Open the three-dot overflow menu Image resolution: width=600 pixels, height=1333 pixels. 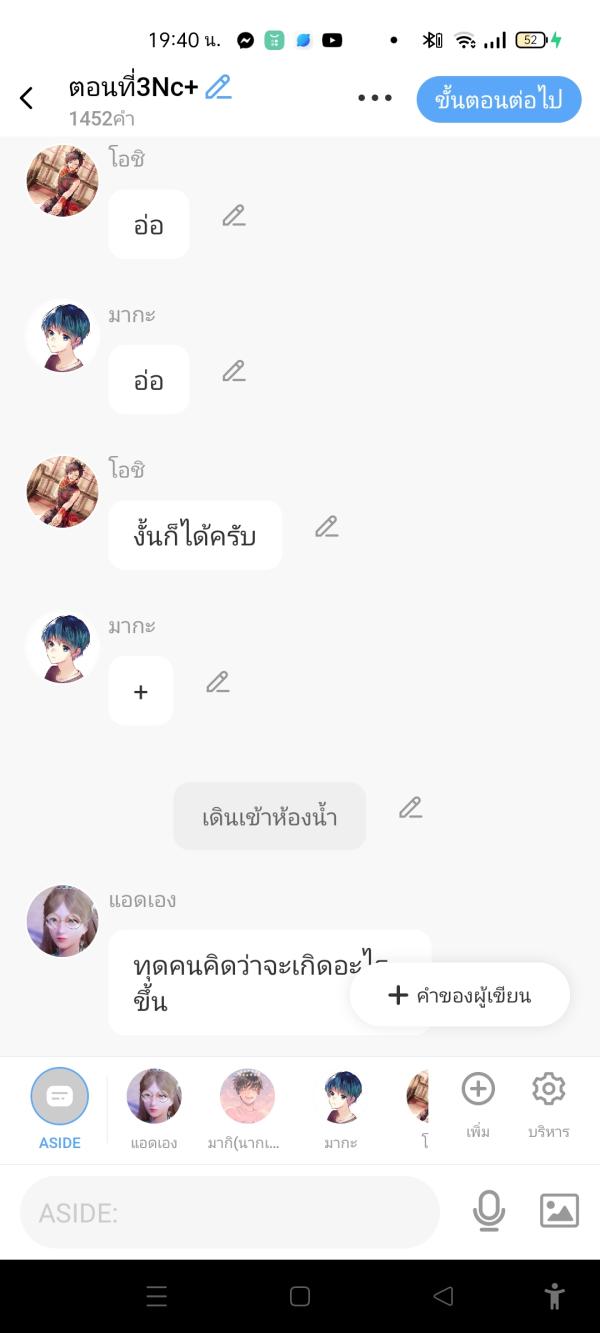coord(375,98)
